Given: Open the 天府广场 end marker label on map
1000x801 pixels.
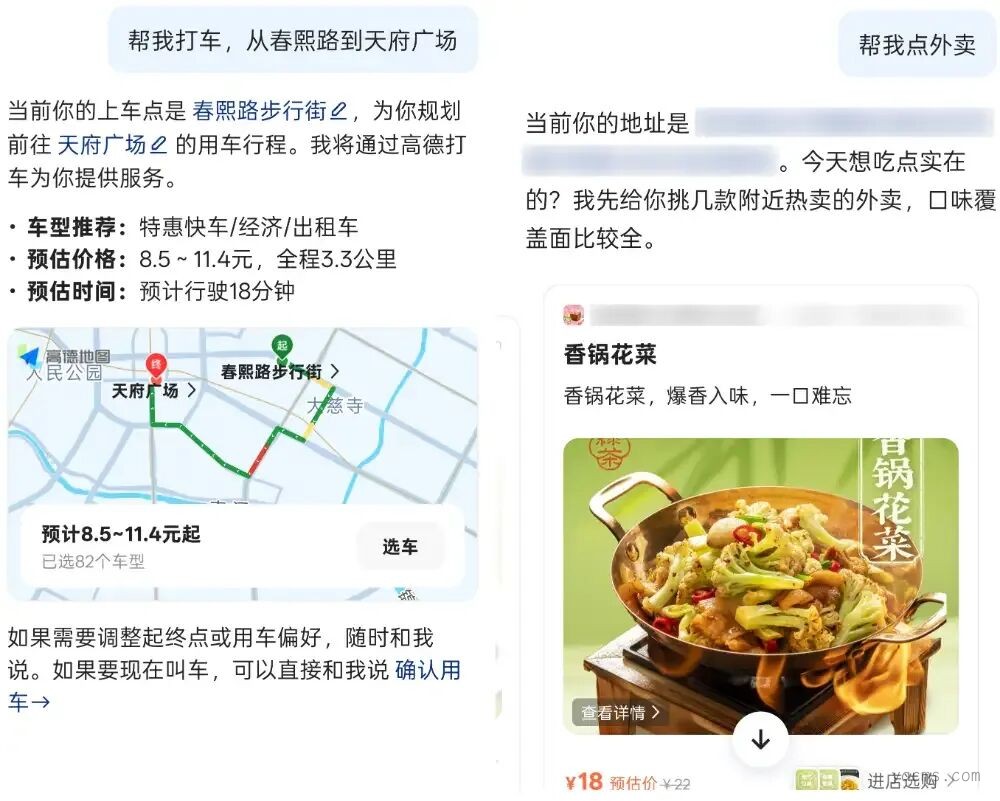Looking at the screenshot, I should pos(153,390).
